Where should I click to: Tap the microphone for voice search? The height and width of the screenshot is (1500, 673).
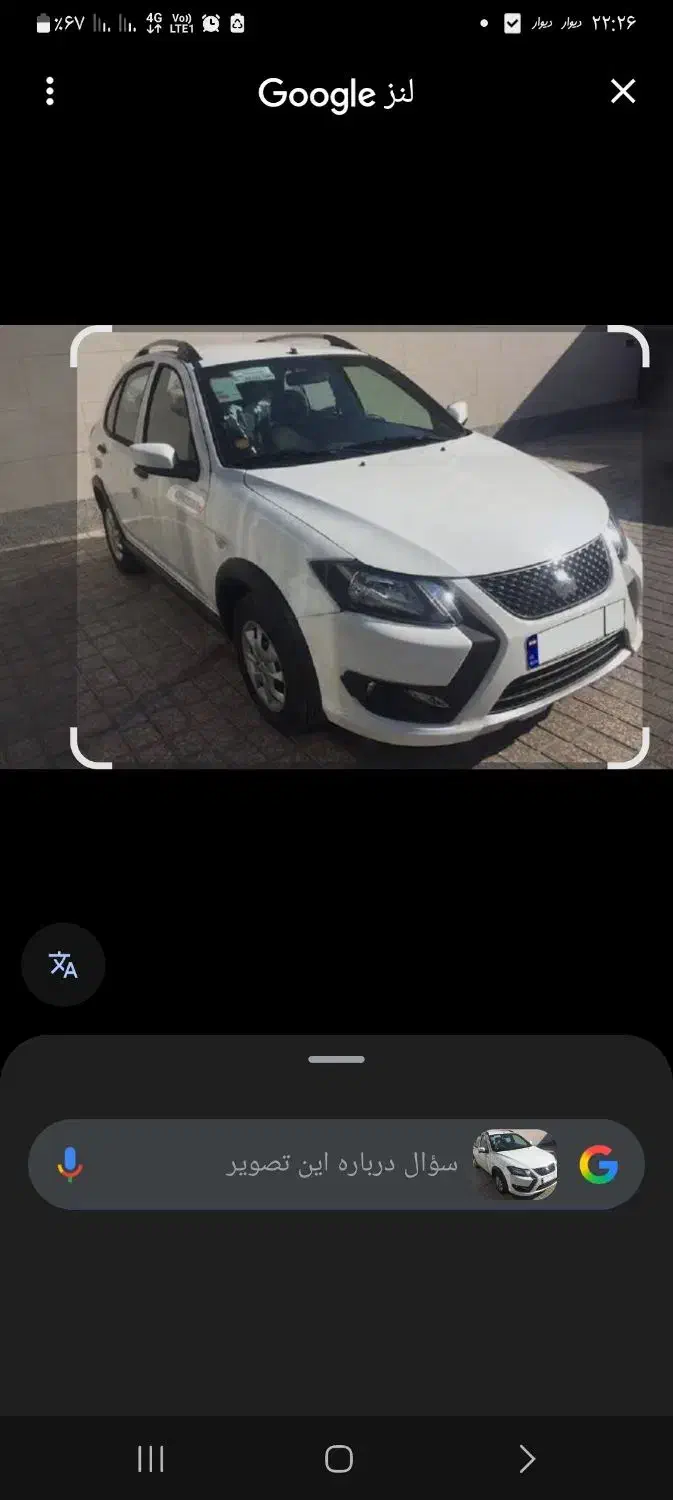coord(69,1164)
